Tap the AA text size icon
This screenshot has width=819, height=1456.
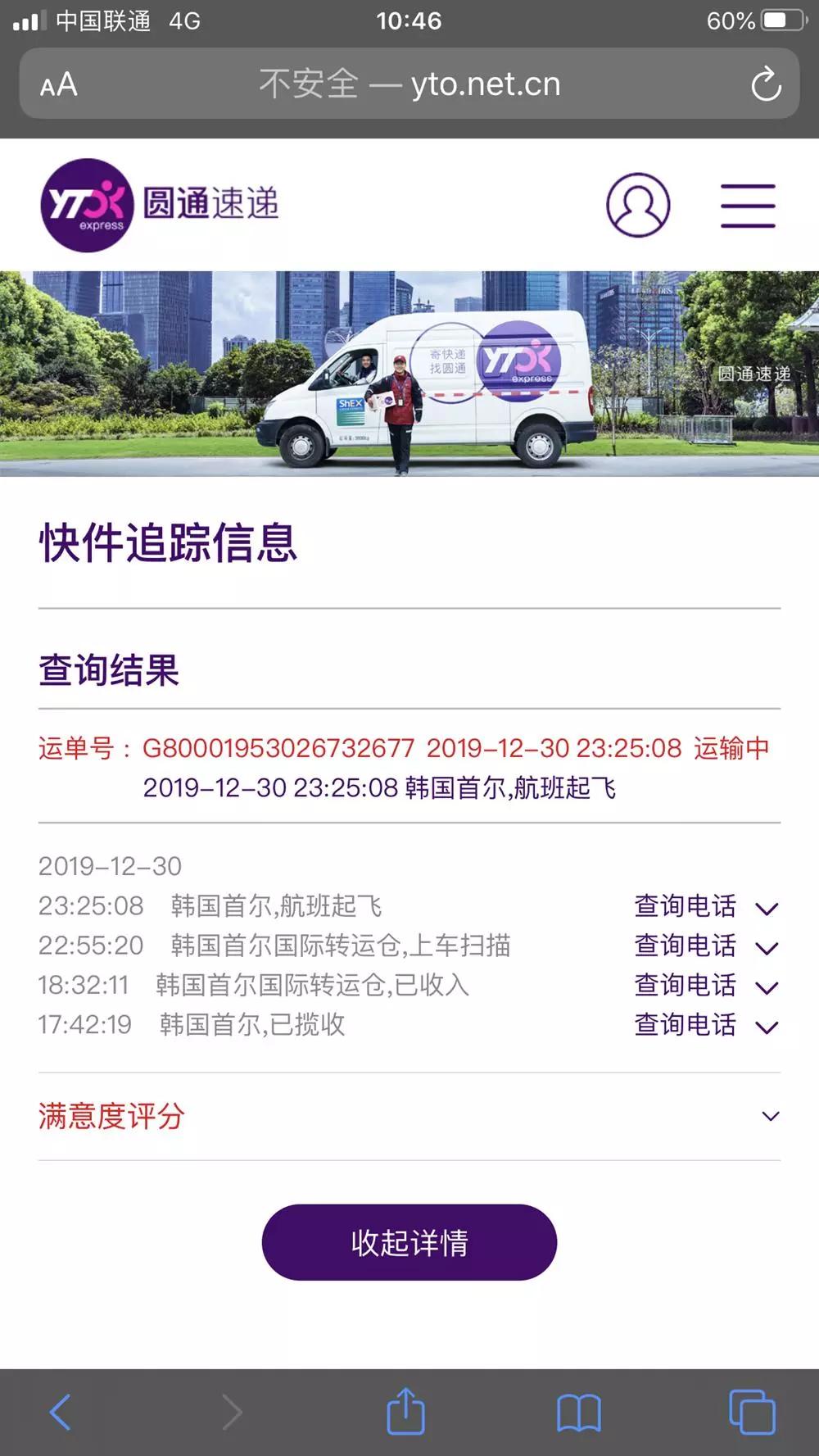pos(56,82)
